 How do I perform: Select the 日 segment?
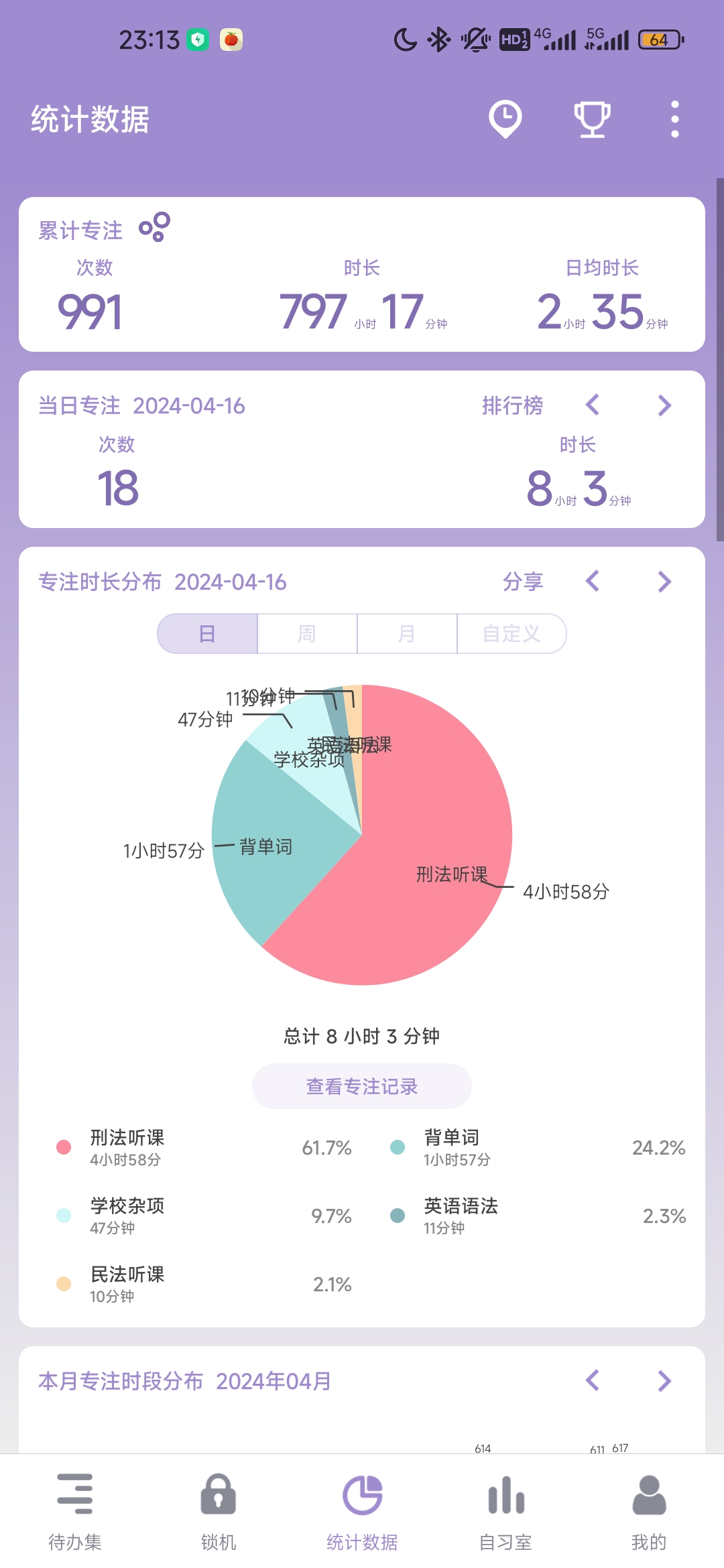(x=208, y=633)
